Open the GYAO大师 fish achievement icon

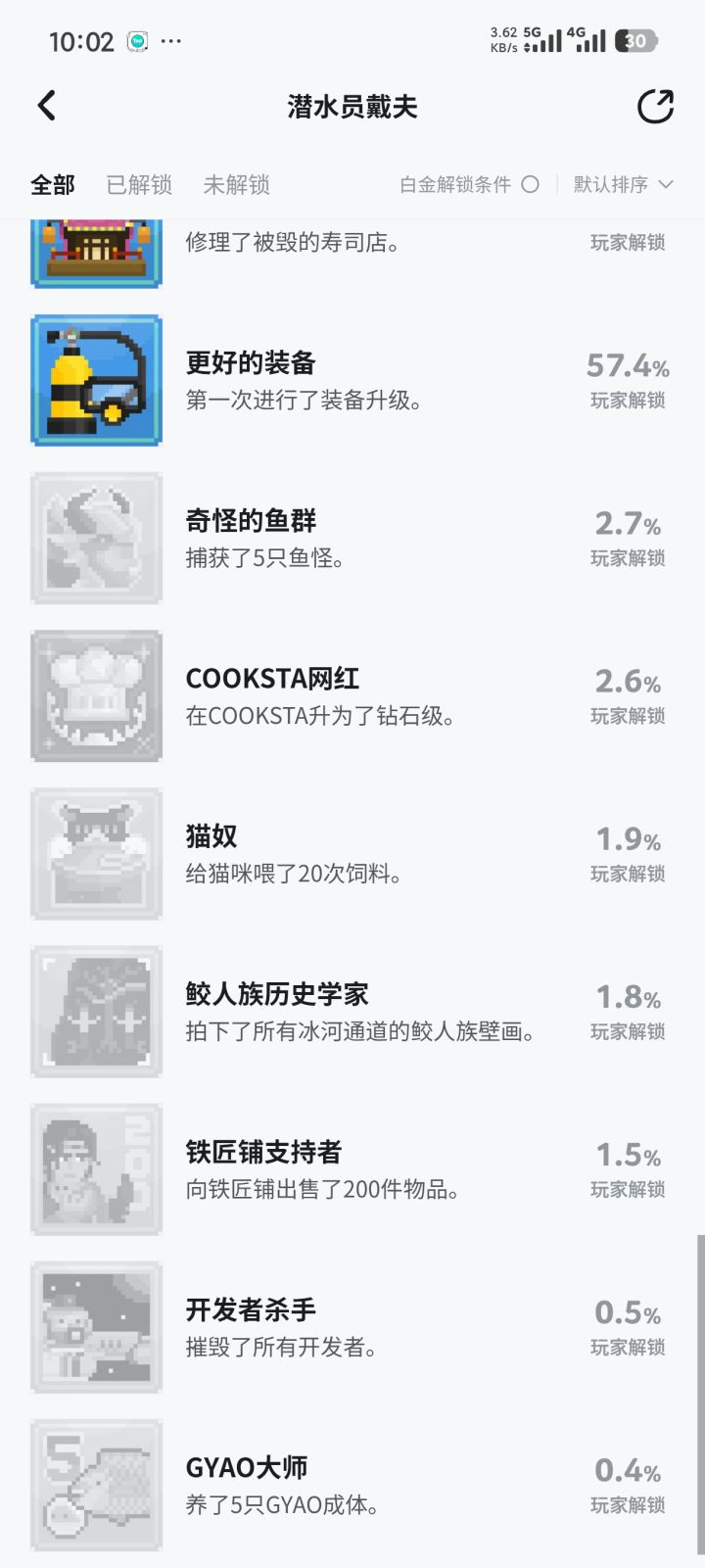pos(96,1485)
